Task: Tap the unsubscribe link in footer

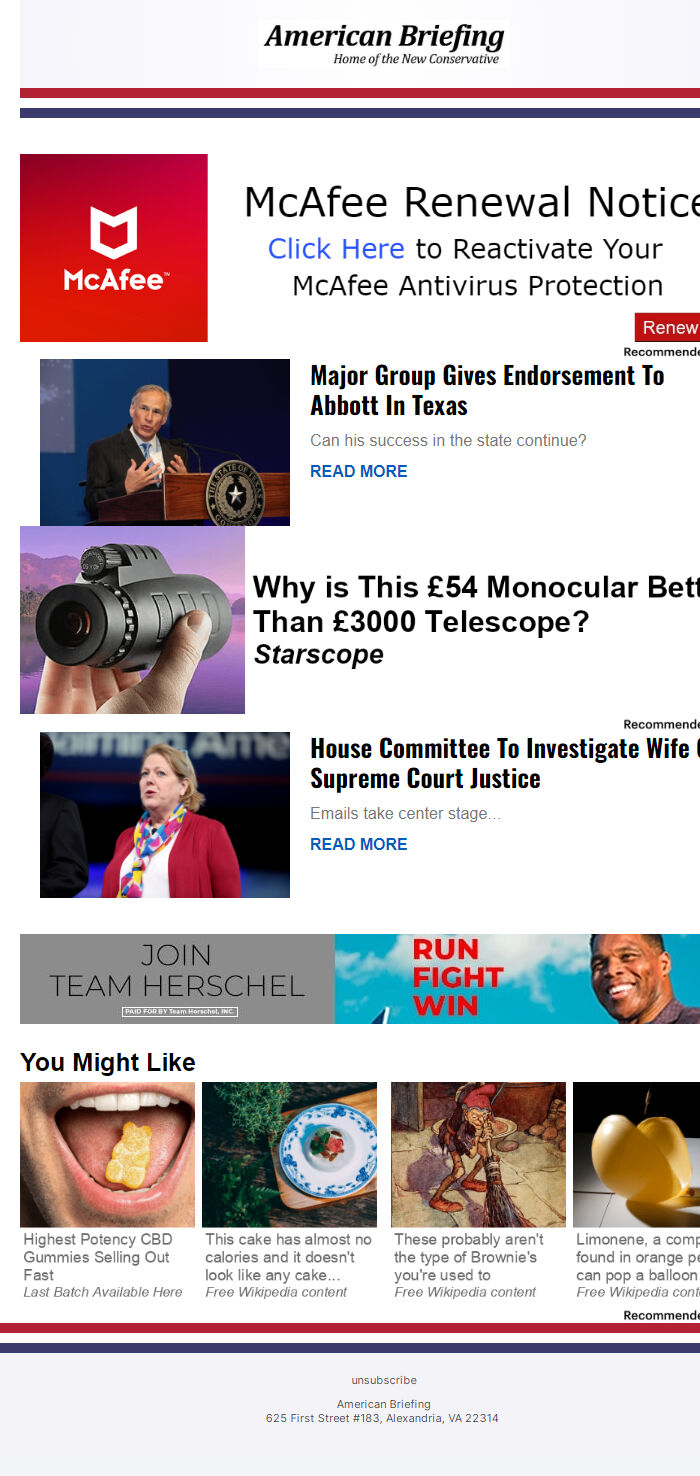Action: click(384, 1380)
